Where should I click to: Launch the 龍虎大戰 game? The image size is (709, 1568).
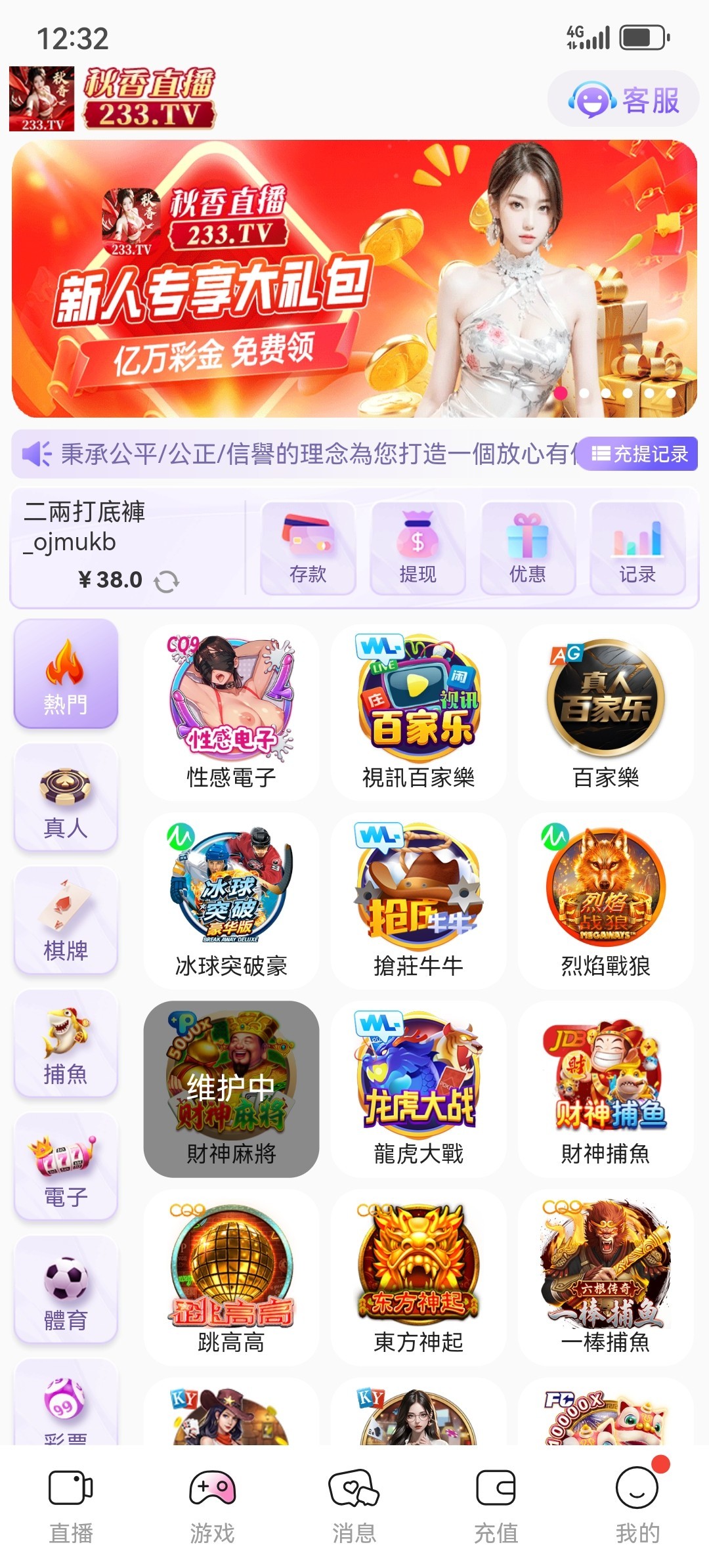[x=418, y=1089]
